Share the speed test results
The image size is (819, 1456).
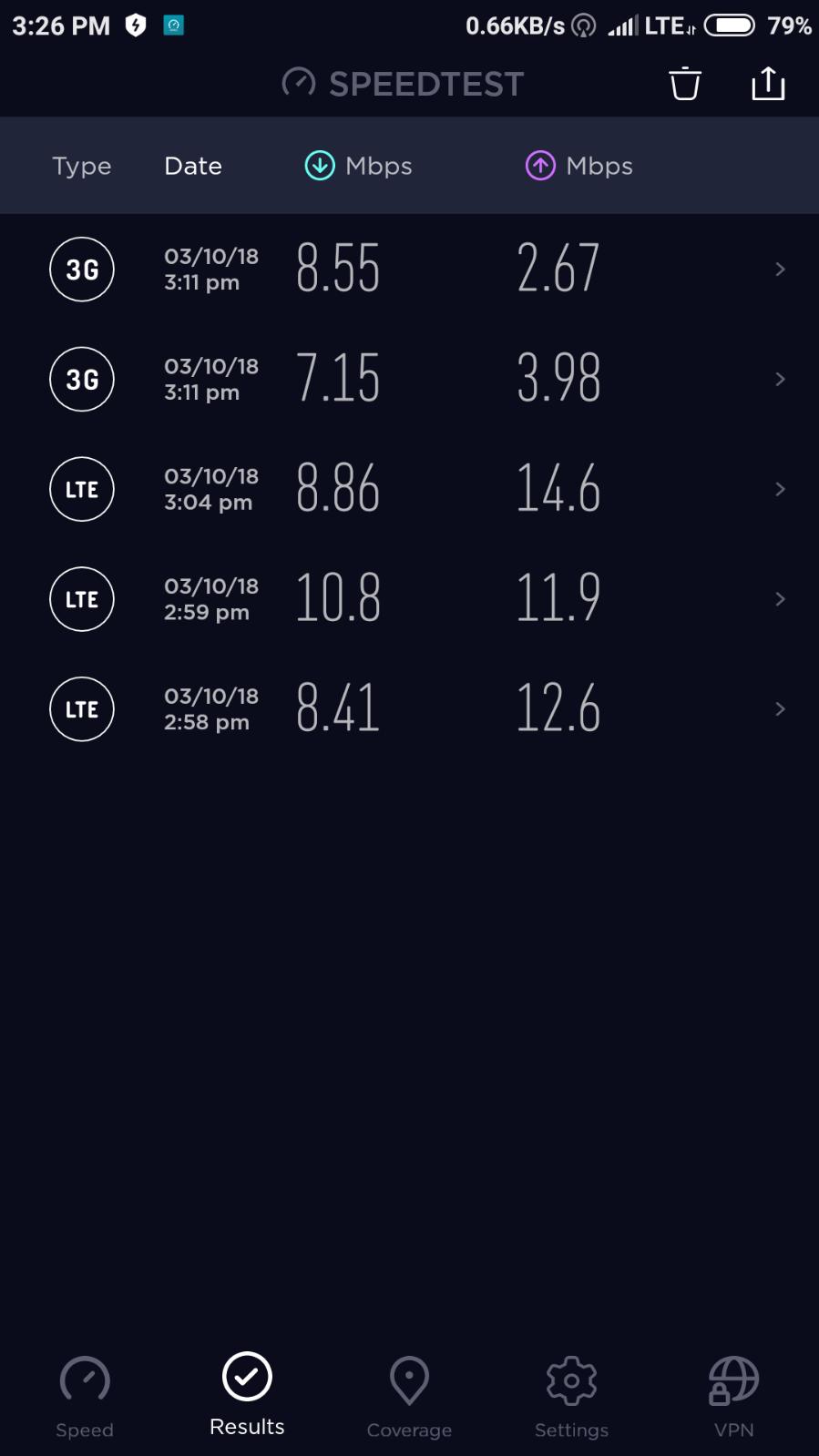tap(768, 84)
